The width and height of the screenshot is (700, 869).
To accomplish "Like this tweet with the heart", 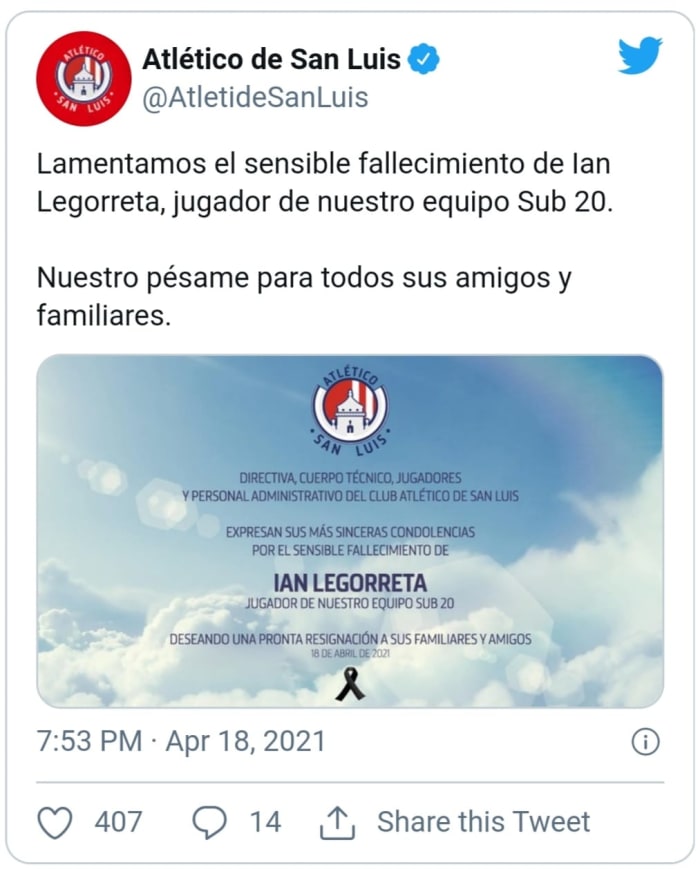I will click(55, 822).
